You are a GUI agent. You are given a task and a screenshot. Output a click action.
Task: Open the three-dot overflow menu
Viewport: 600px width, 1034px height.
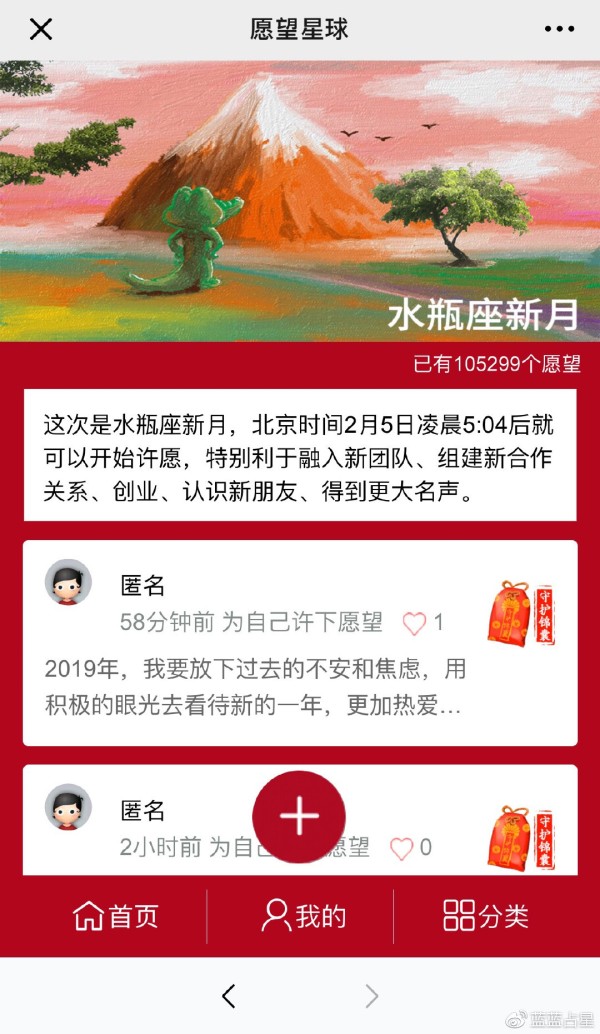[559, 29]
